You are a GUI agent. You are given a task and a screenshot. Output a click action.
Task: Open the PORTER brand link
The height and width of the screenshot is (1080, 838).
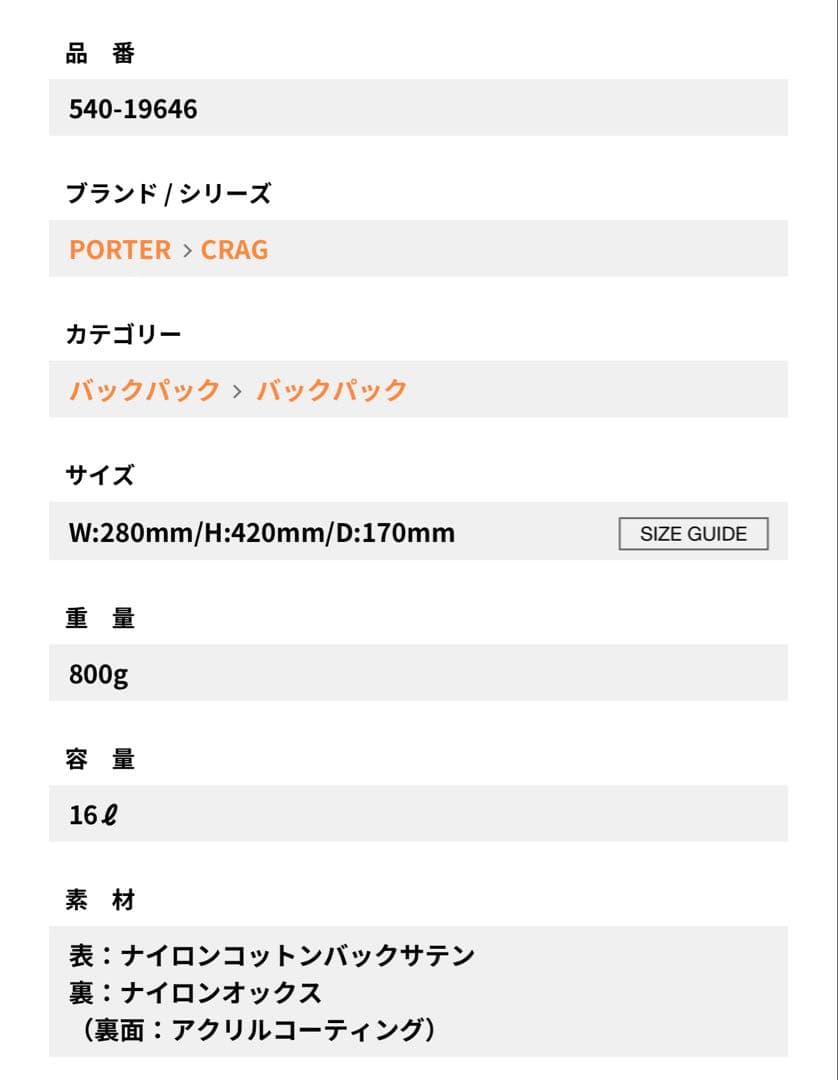click(120, 249)
